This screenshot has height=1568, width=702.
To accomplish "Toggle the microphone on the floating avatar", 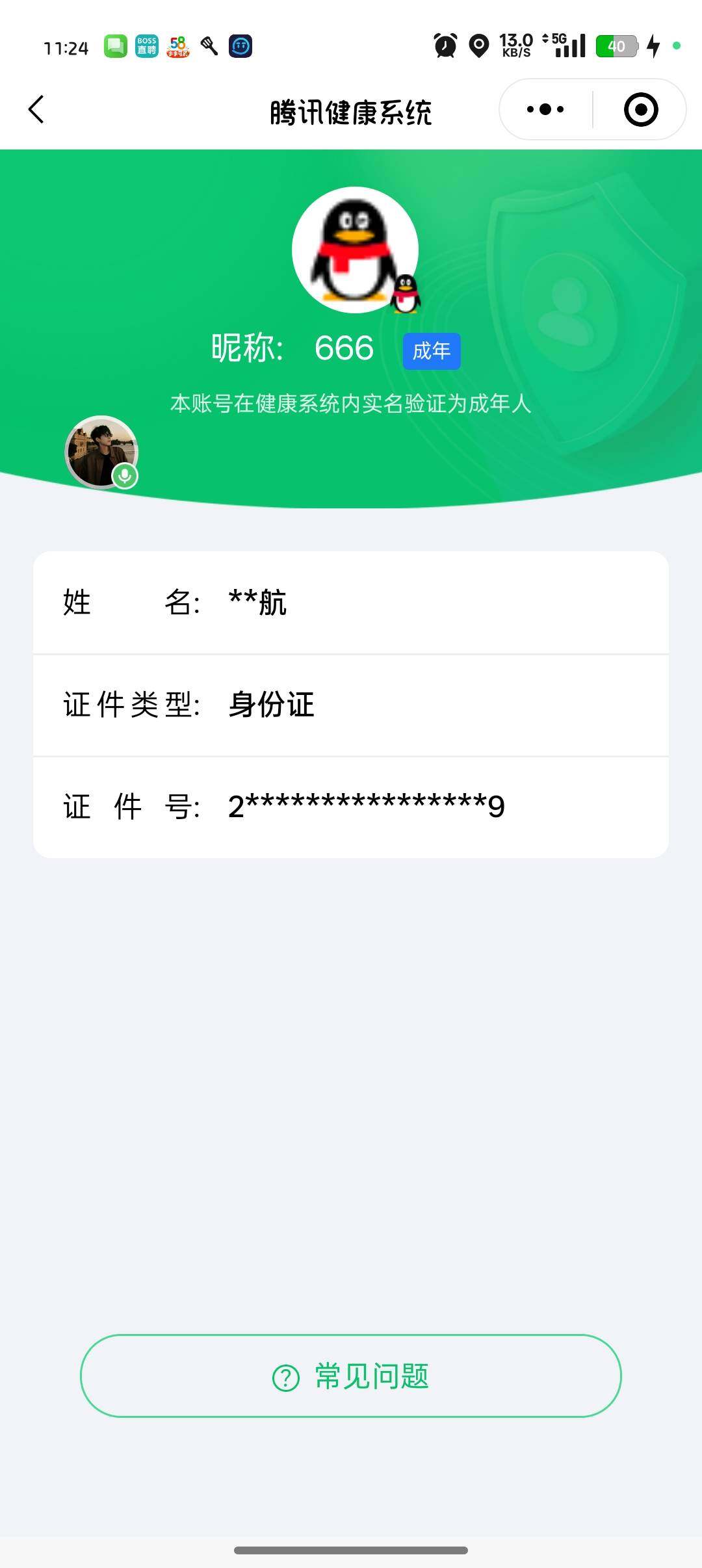I will (x=125, y=477).
